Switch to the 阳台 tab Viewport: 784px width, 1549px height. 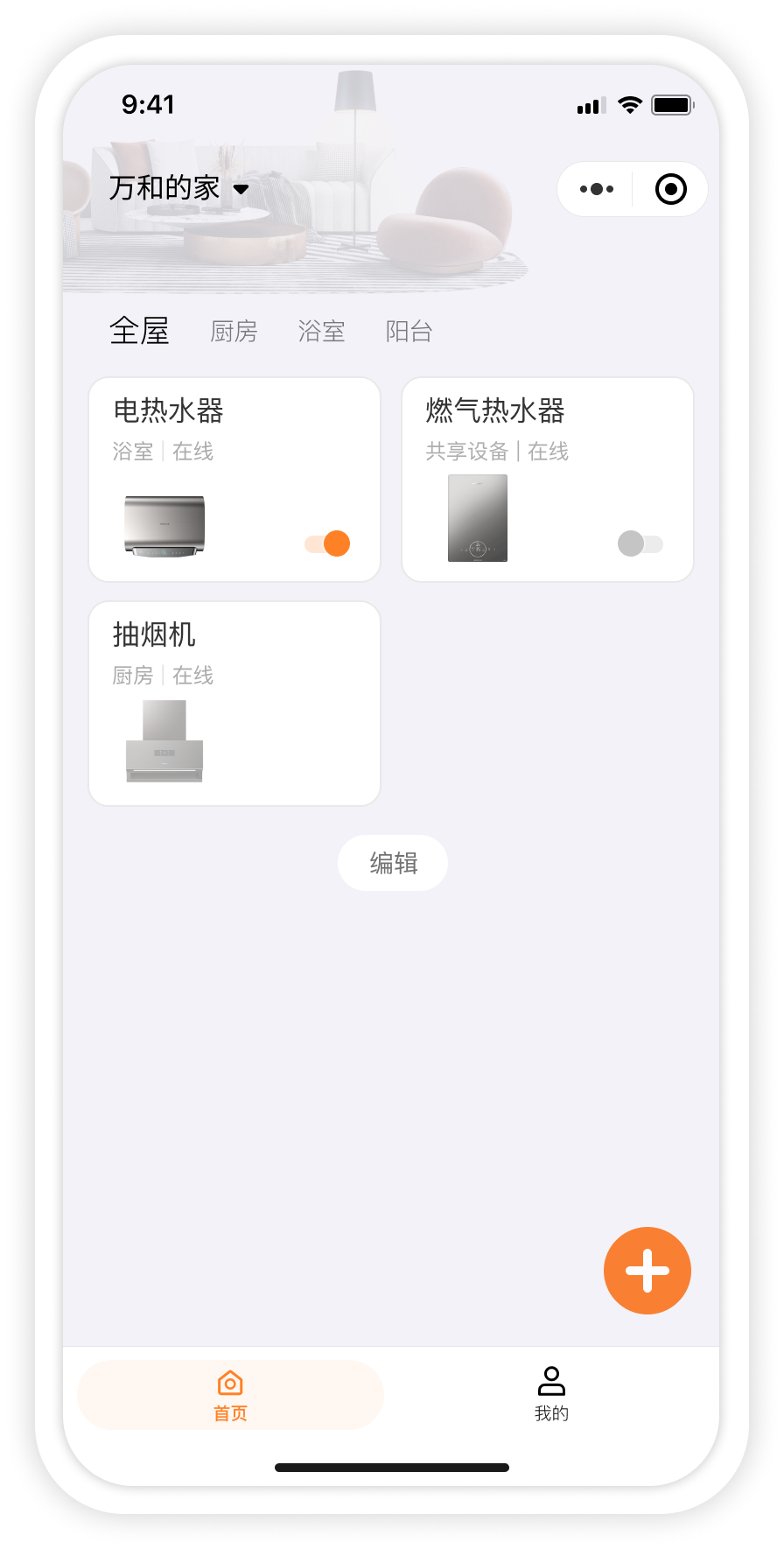[x=409, y=332]
